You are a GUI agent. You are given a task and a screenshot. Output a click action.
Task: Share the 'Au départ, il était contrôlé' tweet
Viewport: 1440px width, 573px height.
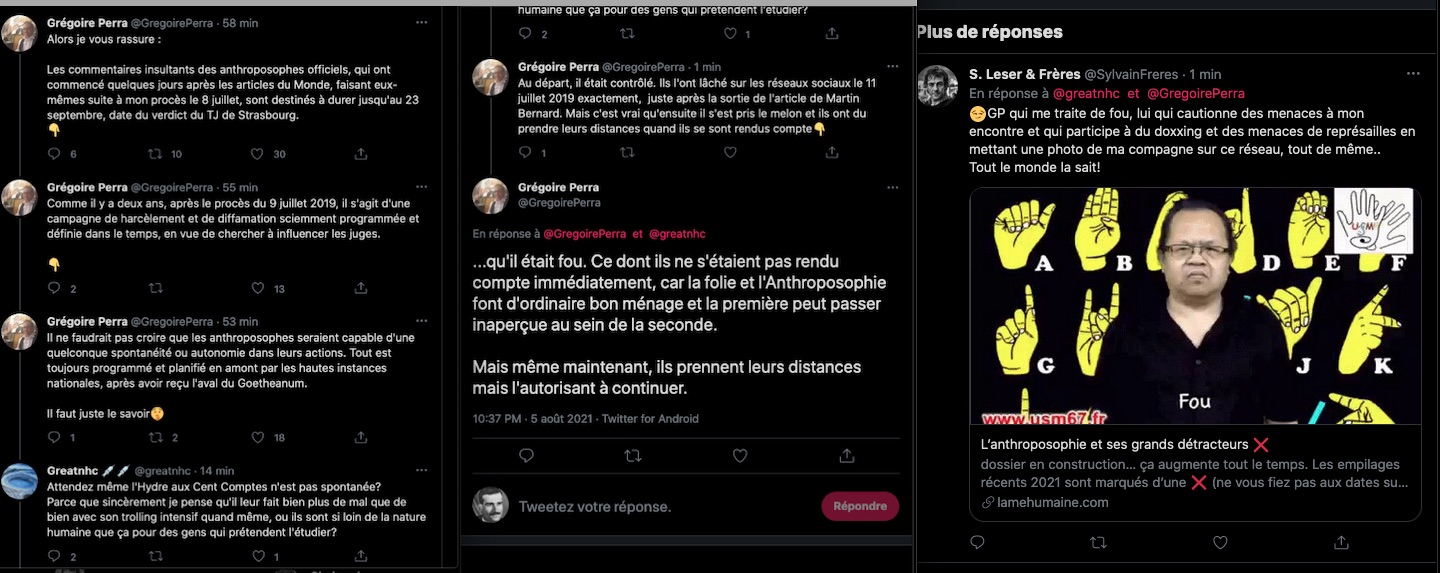point(832,153)
